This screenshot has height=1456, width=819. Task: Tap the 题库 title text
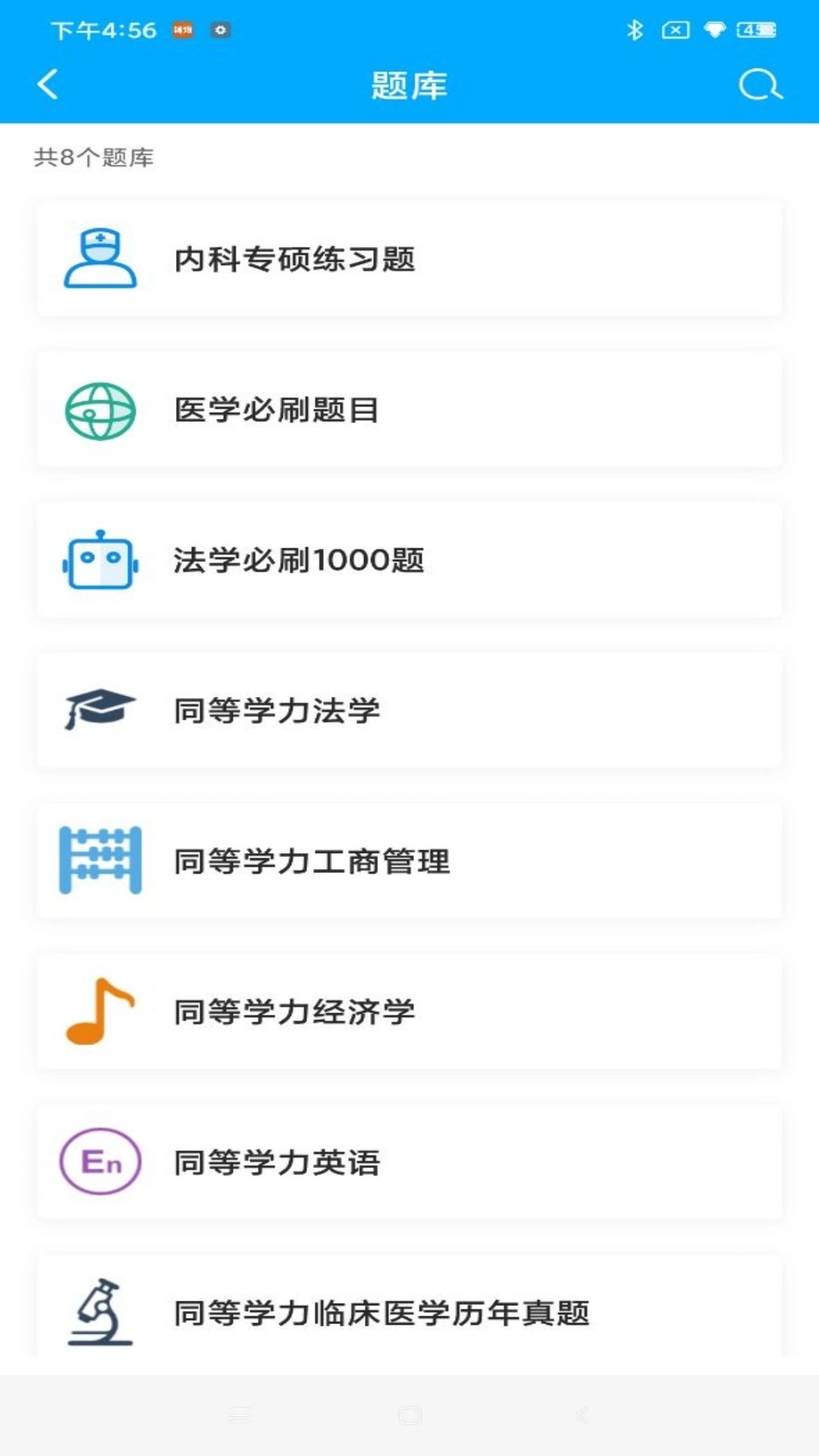(409, 85)
